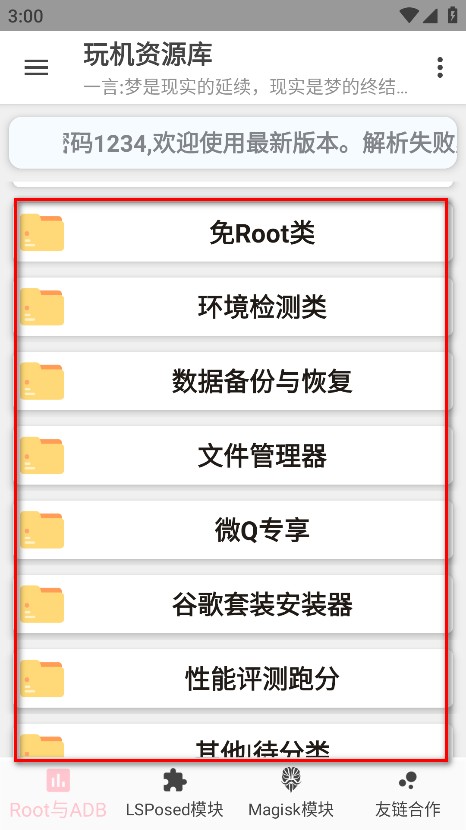Open the 环境检测类 folder
The width and height of the screenshot is (466, 830).
click(233, 306)
